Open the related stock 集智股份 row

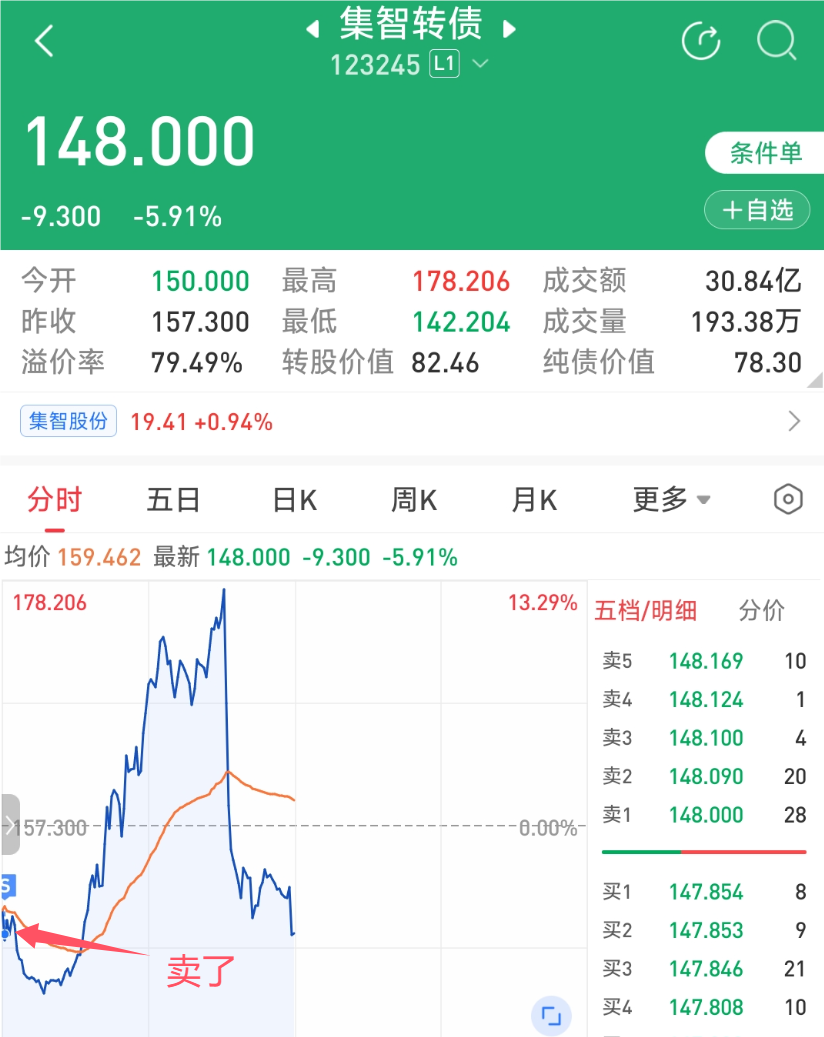pos(411,421)
